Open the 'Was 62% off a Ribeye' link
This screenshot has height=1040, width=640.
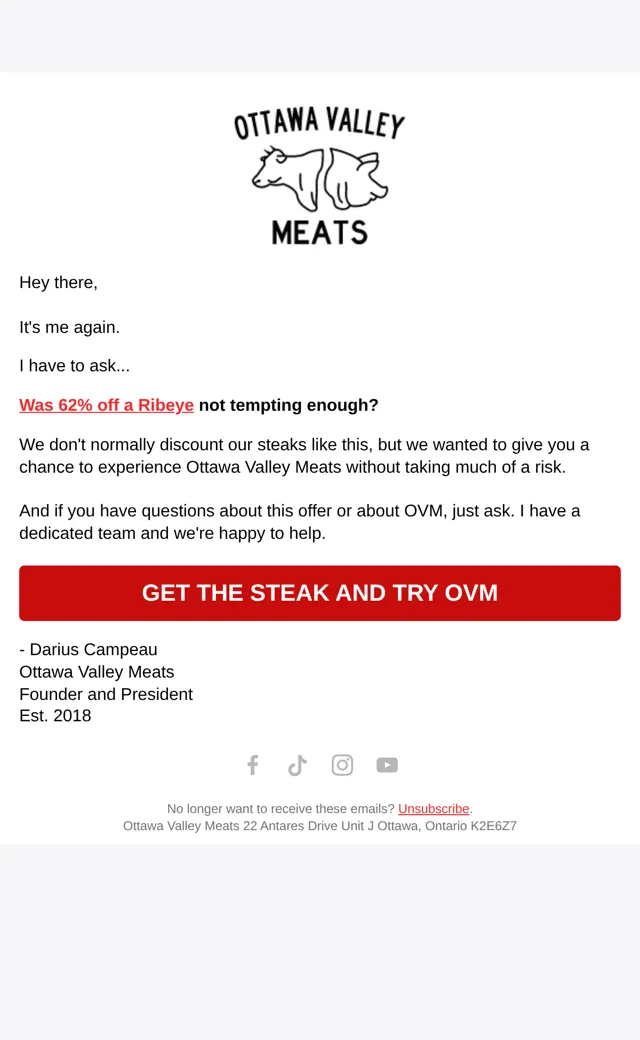pyautogui.click(x=106, y=405)
